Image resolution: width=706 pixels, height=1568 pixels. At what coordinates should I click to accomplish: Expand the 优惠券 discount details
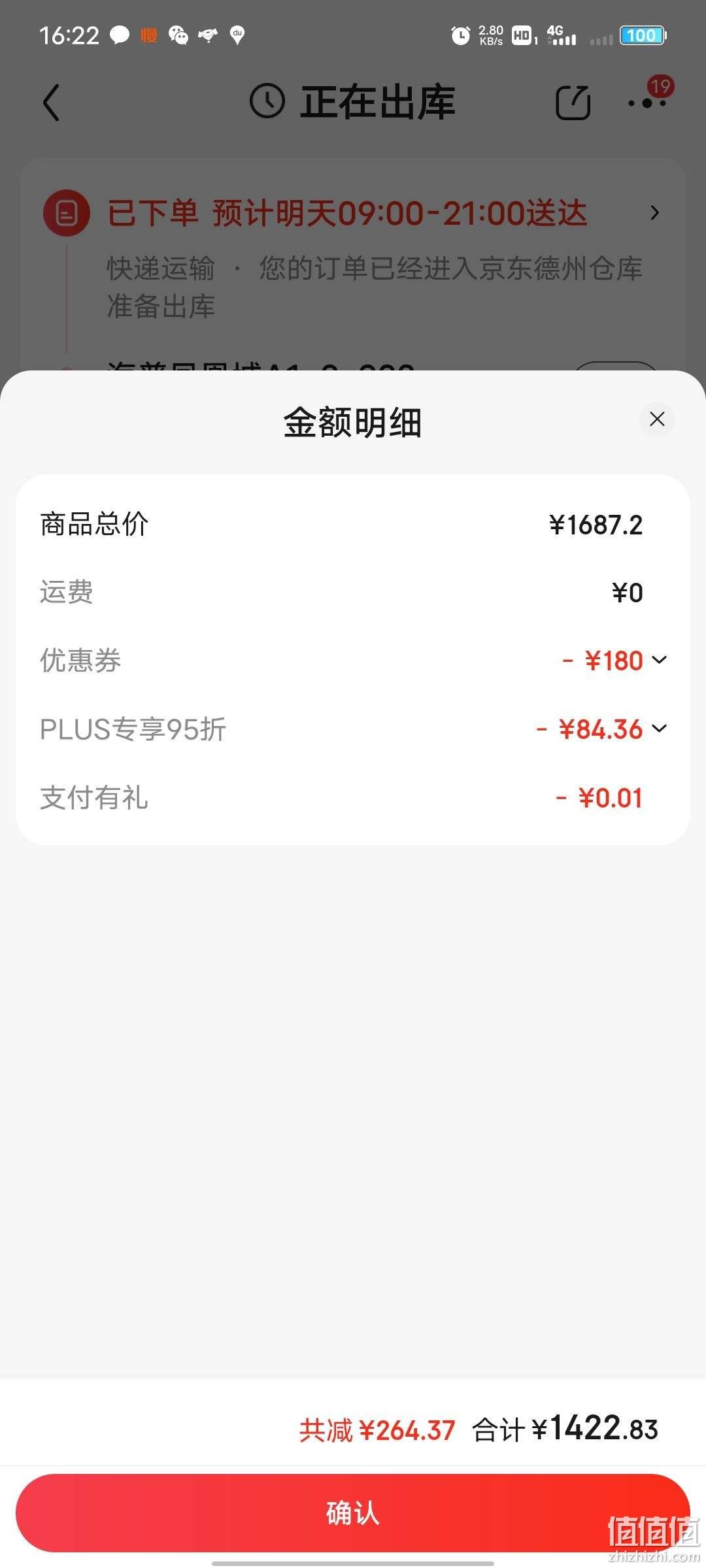tap(660, 660)
